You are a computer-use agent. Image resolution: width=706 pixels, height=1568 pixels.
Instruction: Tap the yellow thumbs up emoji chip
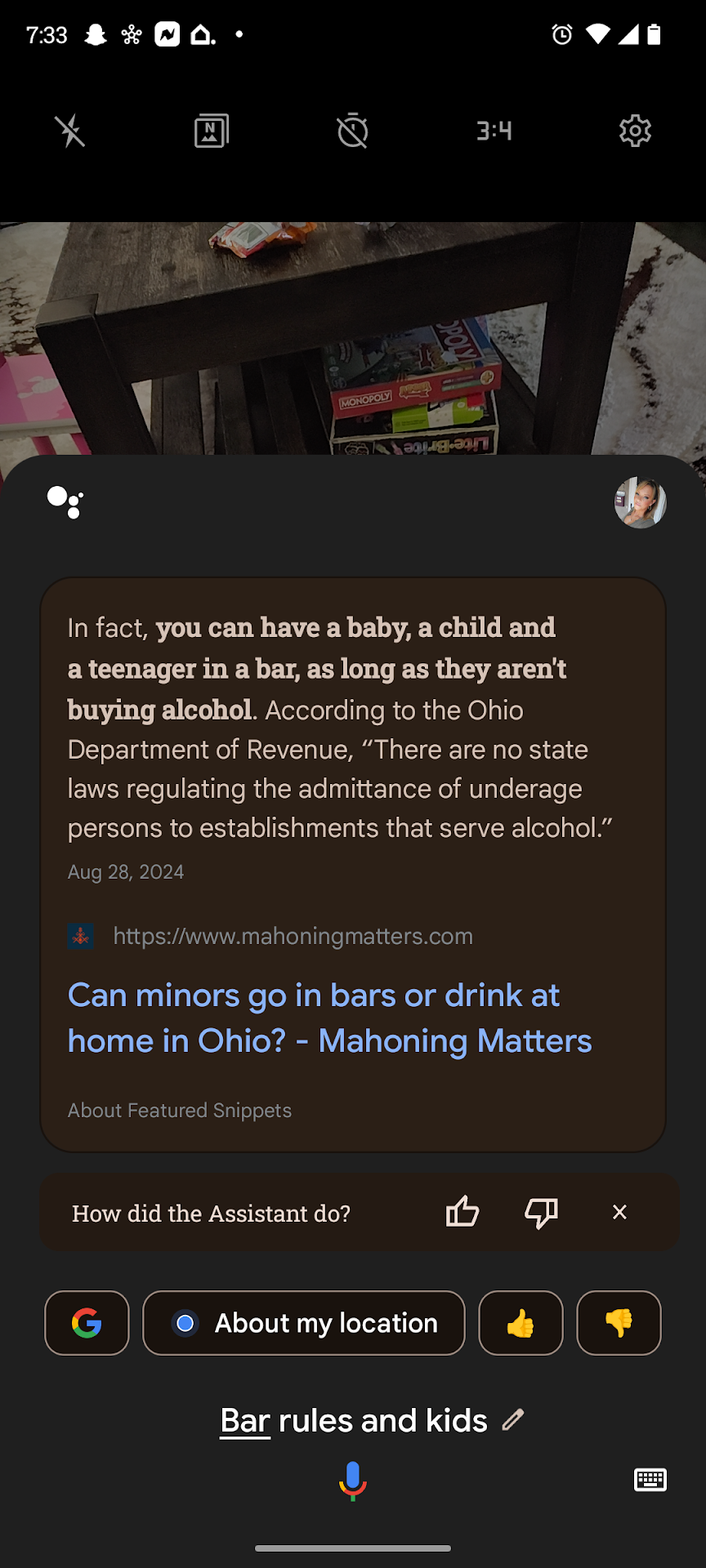click(521, 1323)
